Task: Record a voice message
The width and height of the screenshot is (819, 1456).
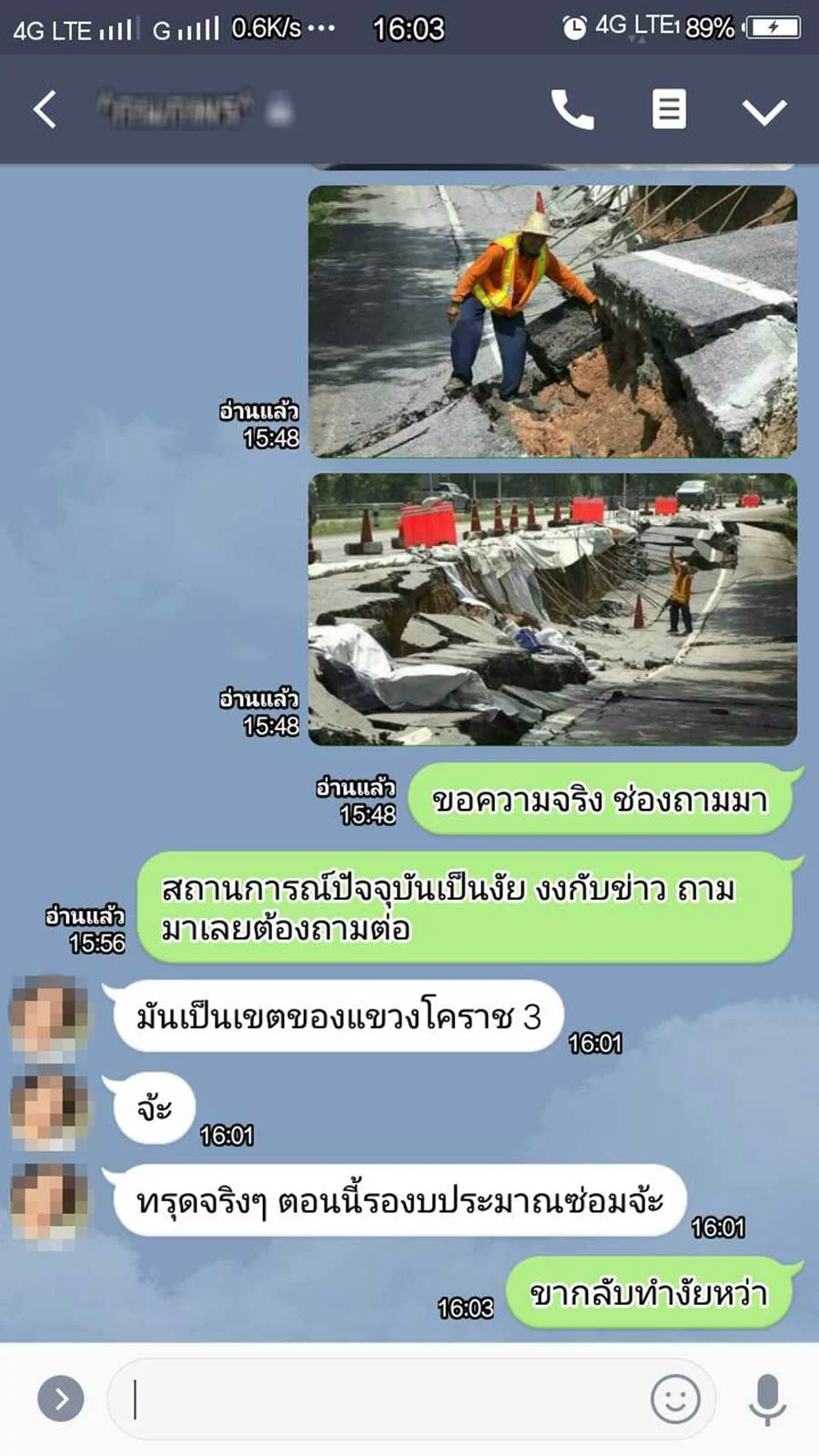Action: tap(767, 1400)
